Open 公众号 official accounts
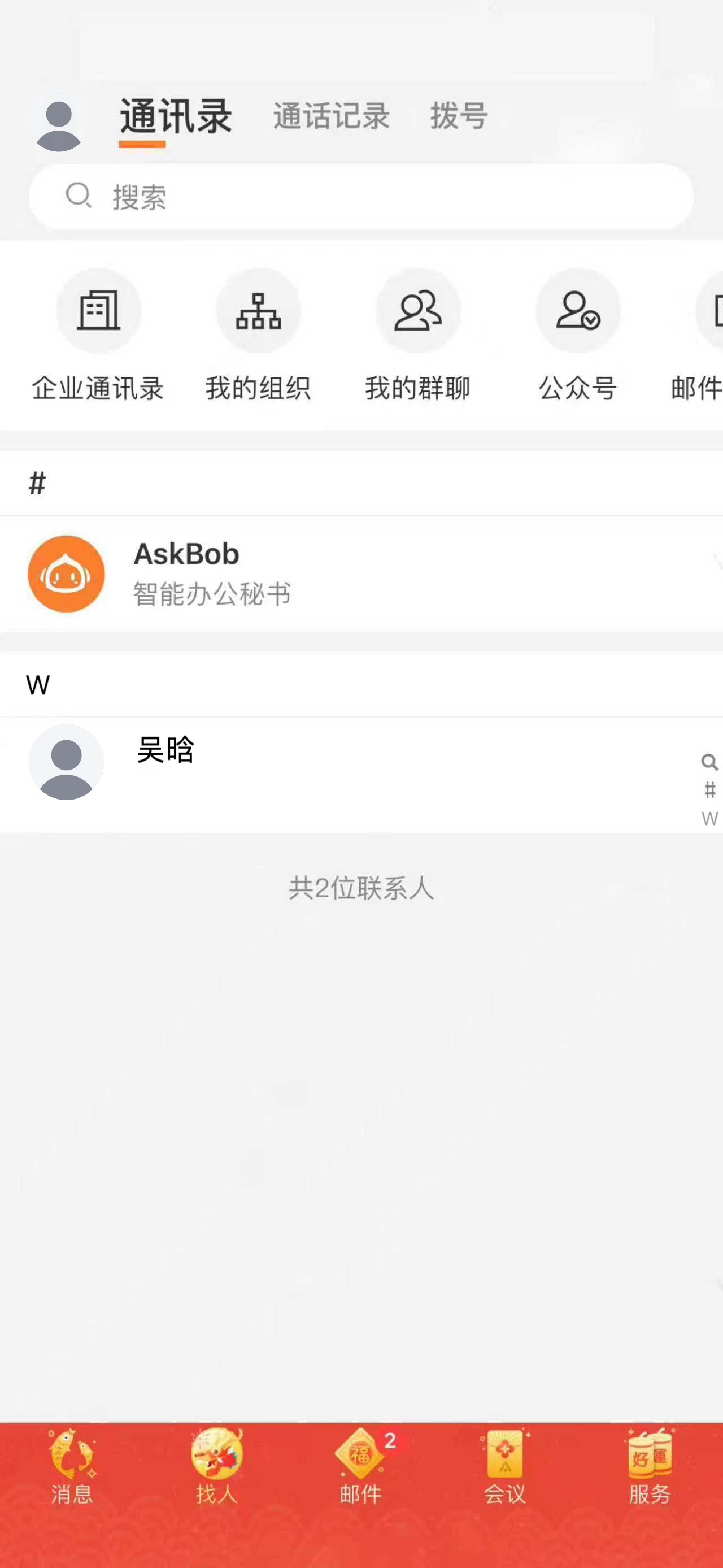The height and width of the screenshot is (1568, 723). pyautogui.click(x=577, y=336)
